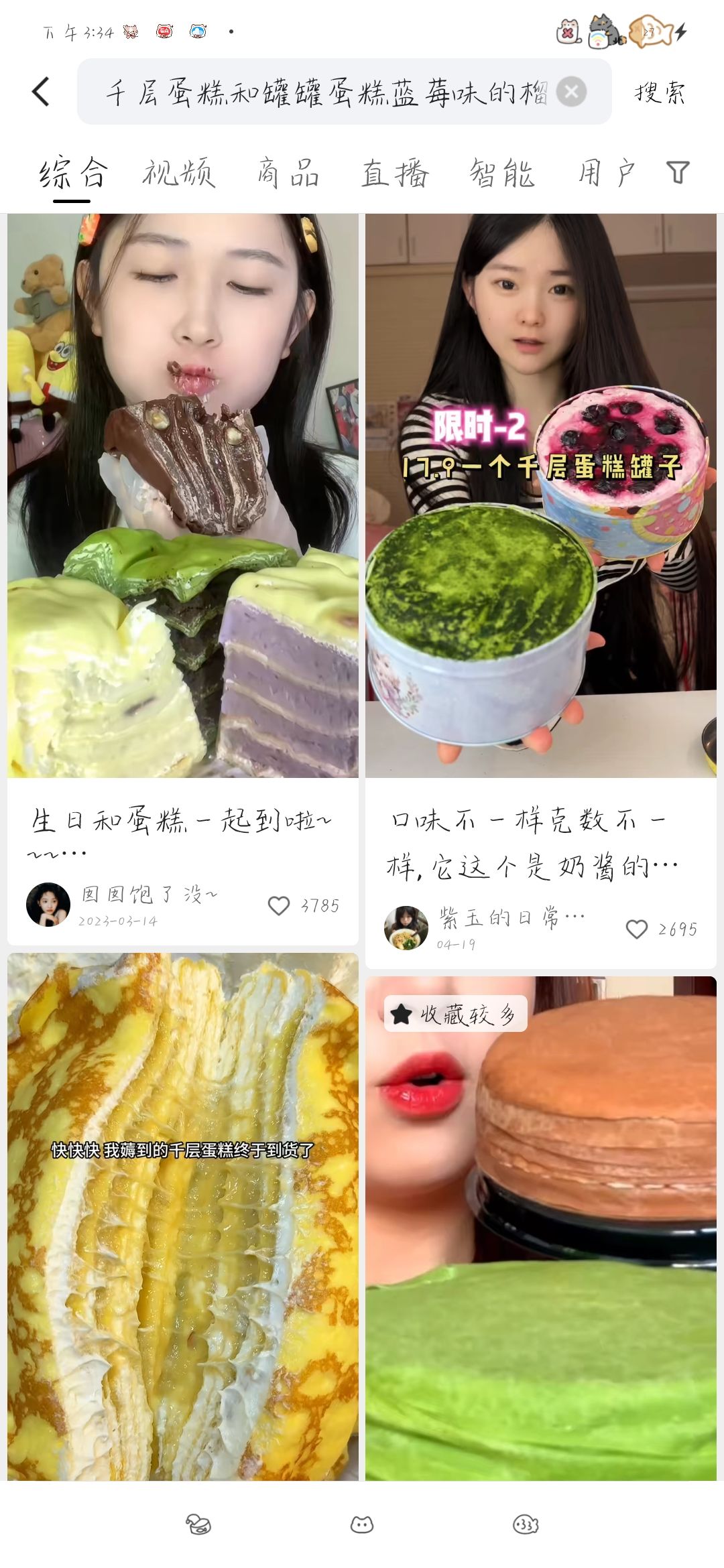
Task: Open the video tagged 收藏较多
Action: tap(540, 1226)
